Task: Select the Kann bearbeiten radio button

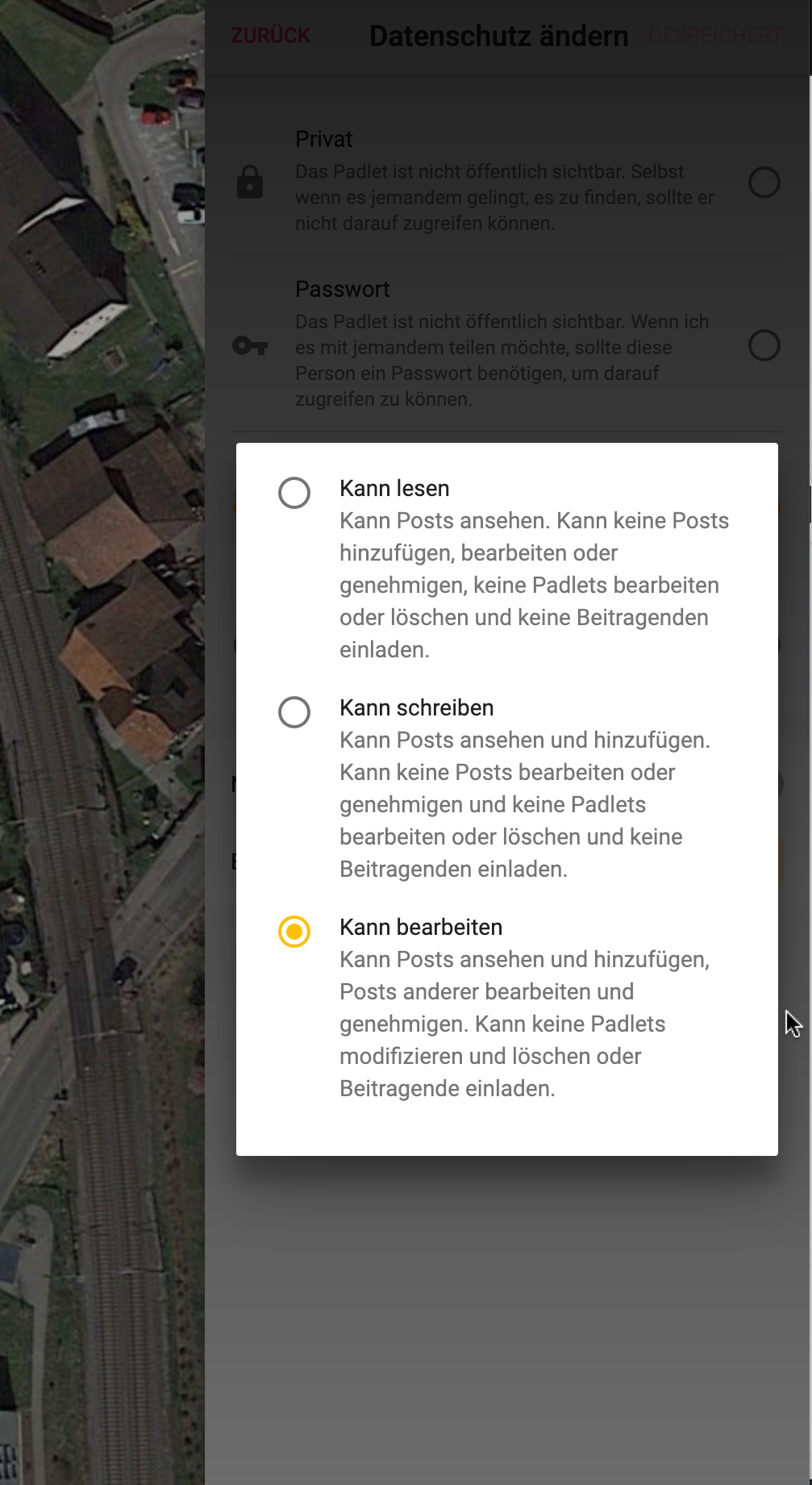Action: click(x=294, y=931)
